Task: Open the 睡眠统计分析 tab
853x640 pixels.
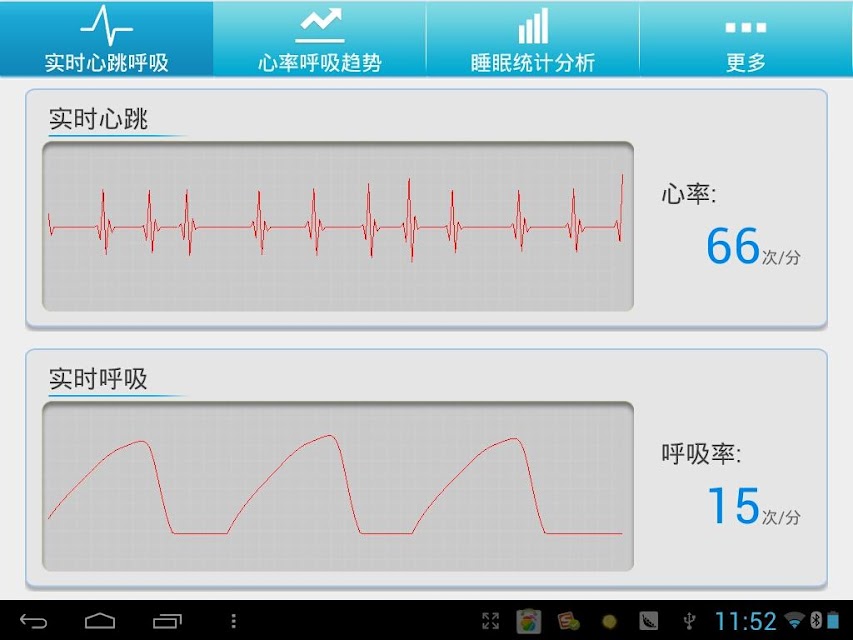Action: 533,40
